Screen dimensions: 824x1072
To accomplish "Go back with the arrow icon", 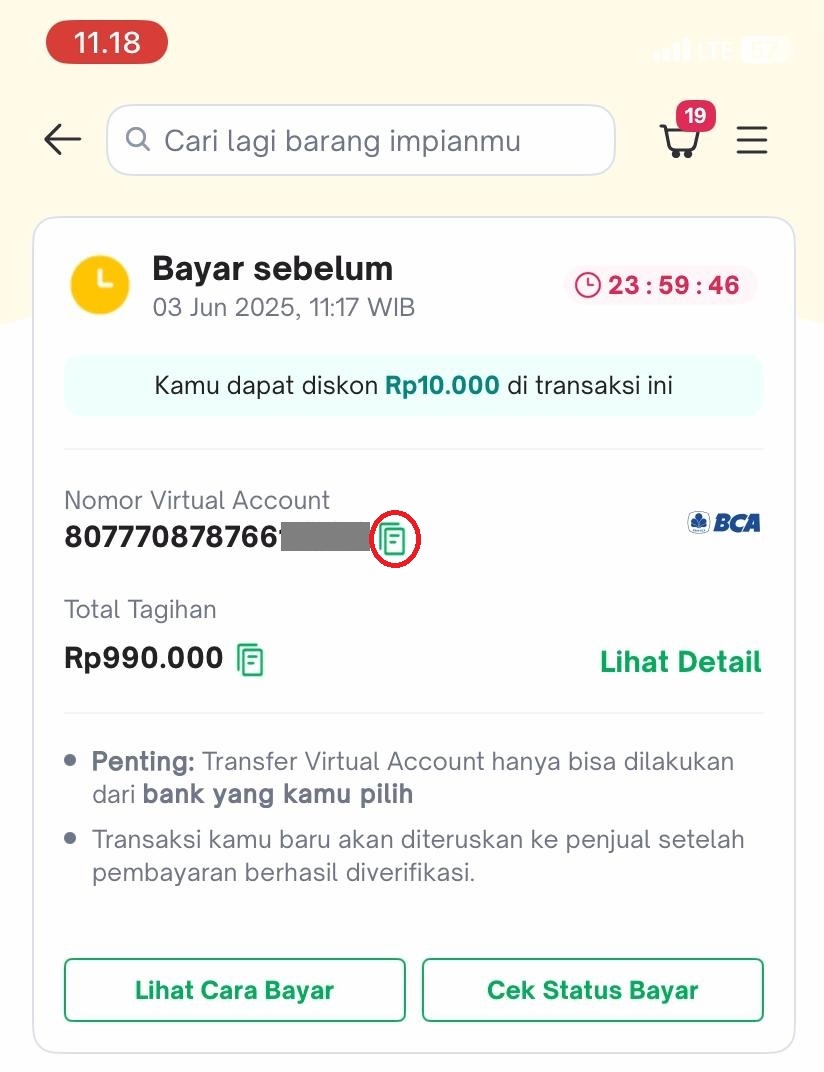I will 62,140.
